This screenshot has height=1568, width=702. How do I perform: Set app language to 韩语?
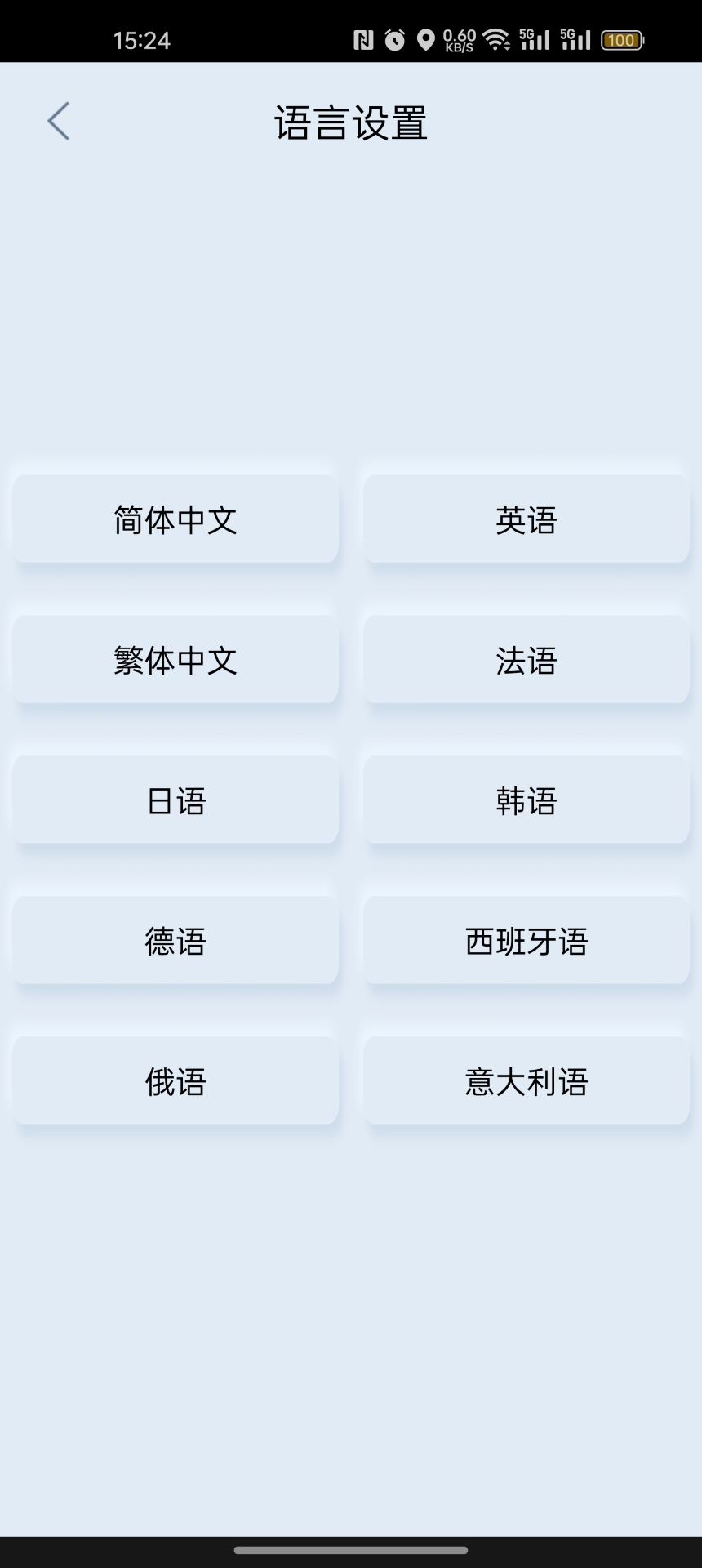pos(526,800)
